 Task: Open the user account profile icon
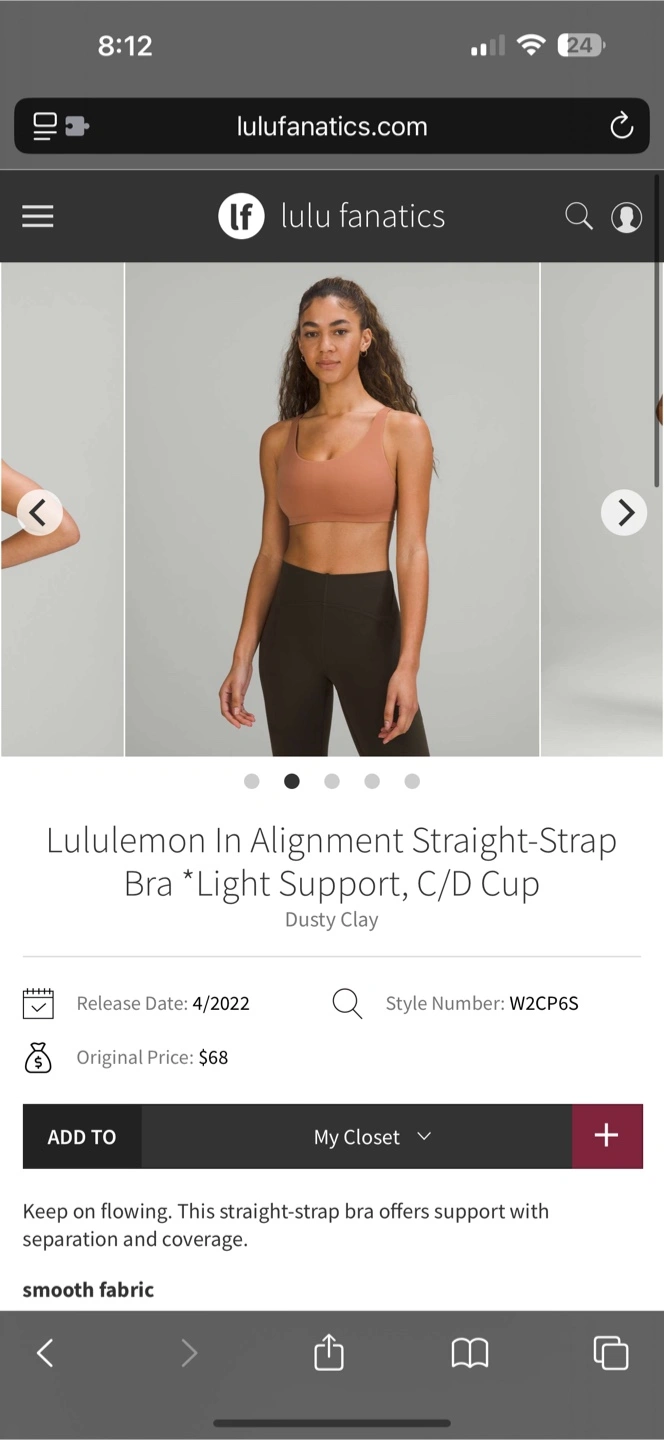(x=627, y=217)
